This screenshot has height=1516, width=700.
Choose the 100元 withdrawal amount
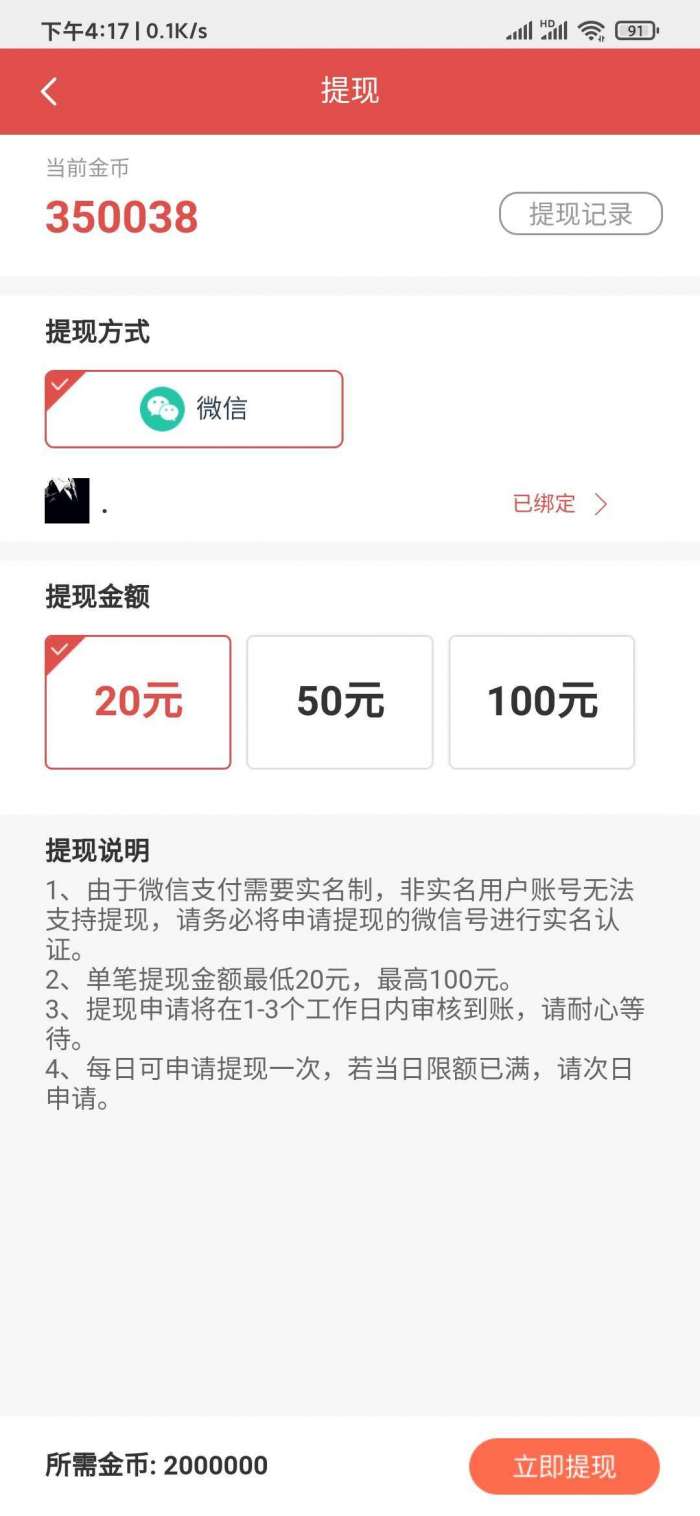pyautogui.click(x=542, y=702)
